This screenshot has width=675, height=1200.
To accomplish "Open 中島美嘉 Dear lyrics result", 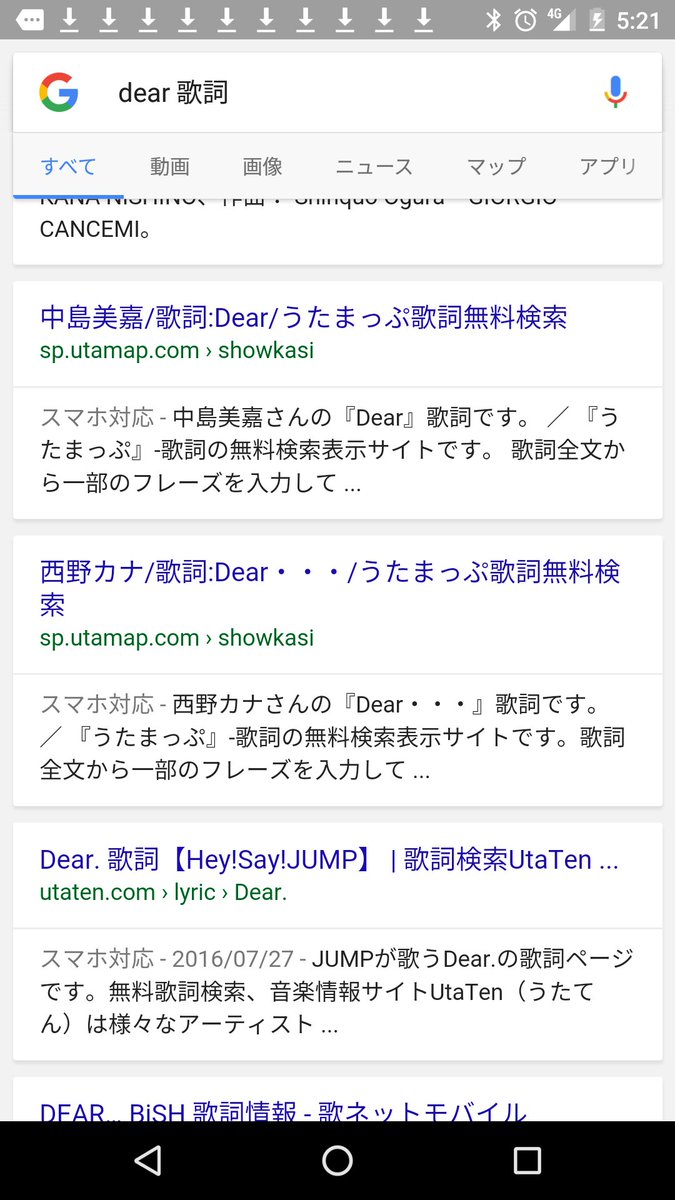I will 304,318.
